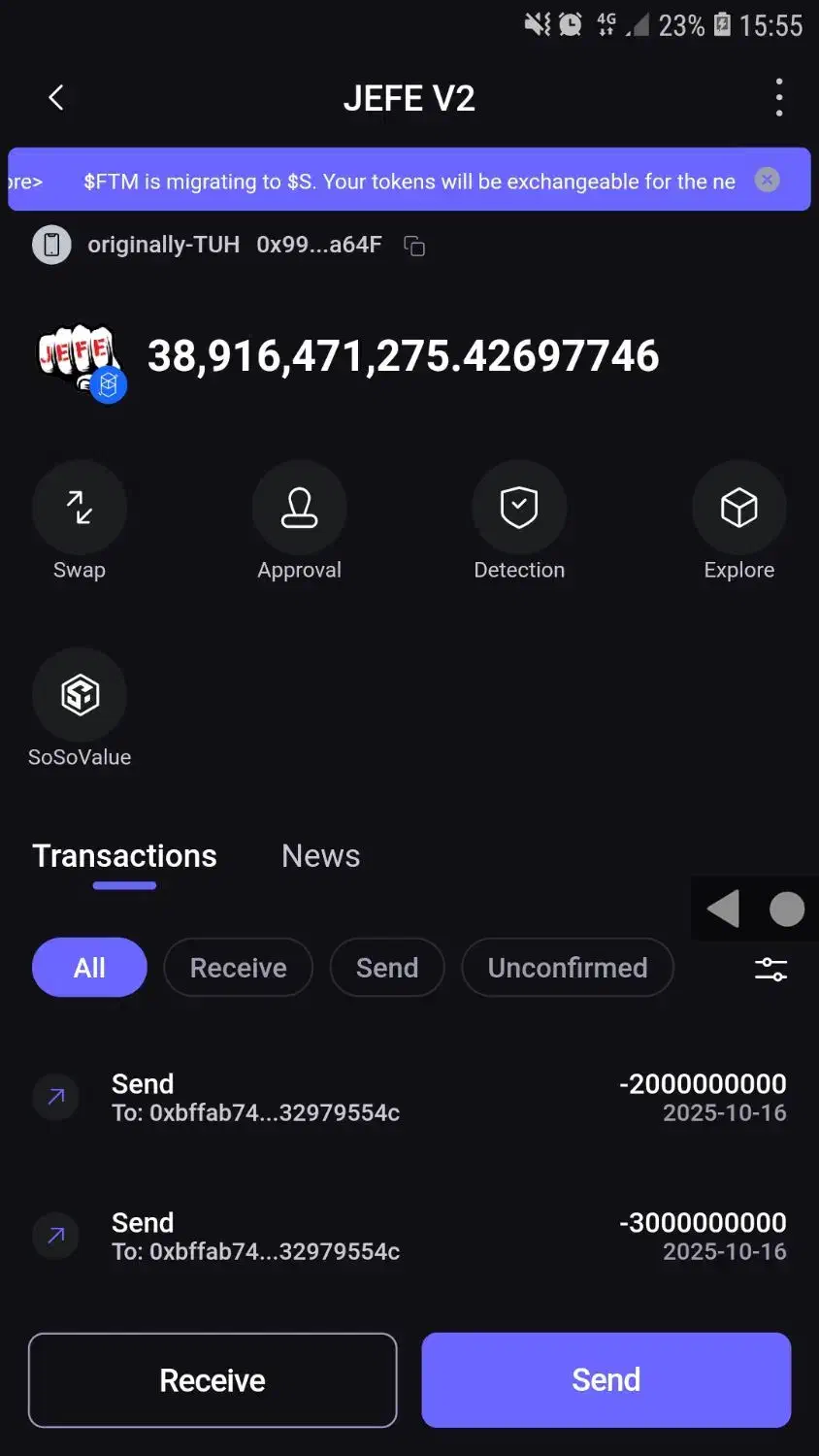The width and height of the screenshot is (819, 1456).
Task: Open Explore for this token
Action: [738, 508]
